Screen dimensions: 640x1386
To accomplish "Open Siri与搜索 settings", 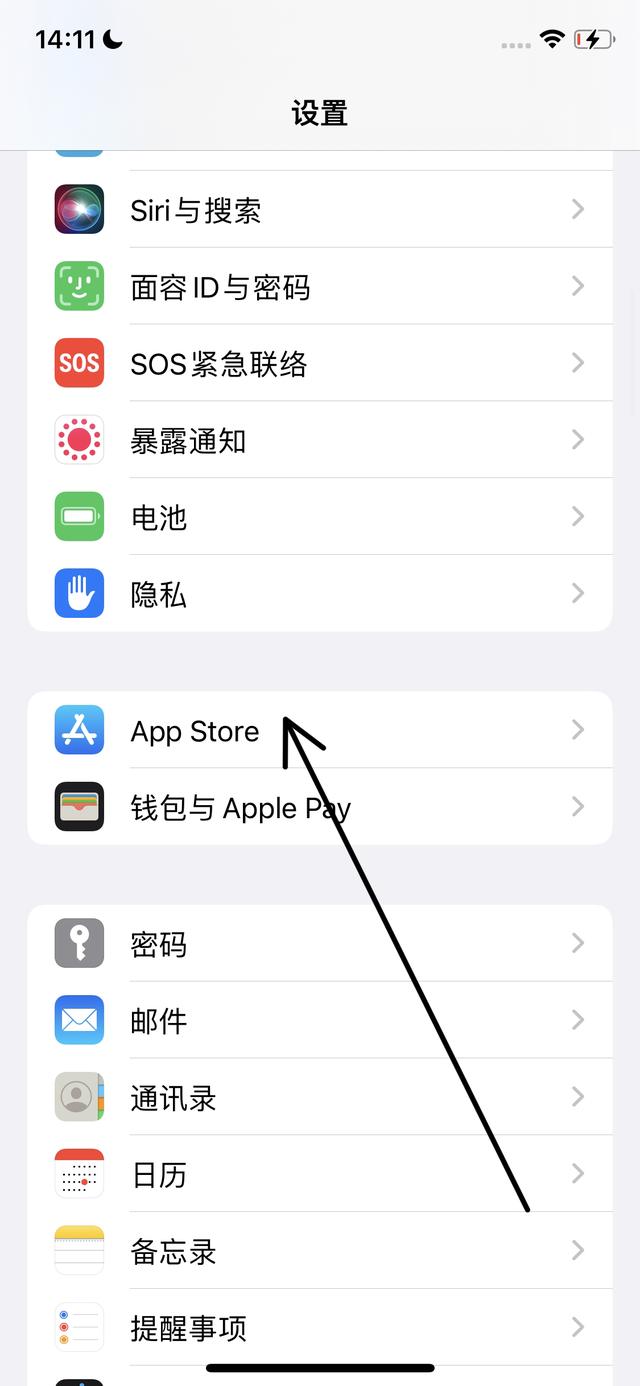I will [320, 210].
